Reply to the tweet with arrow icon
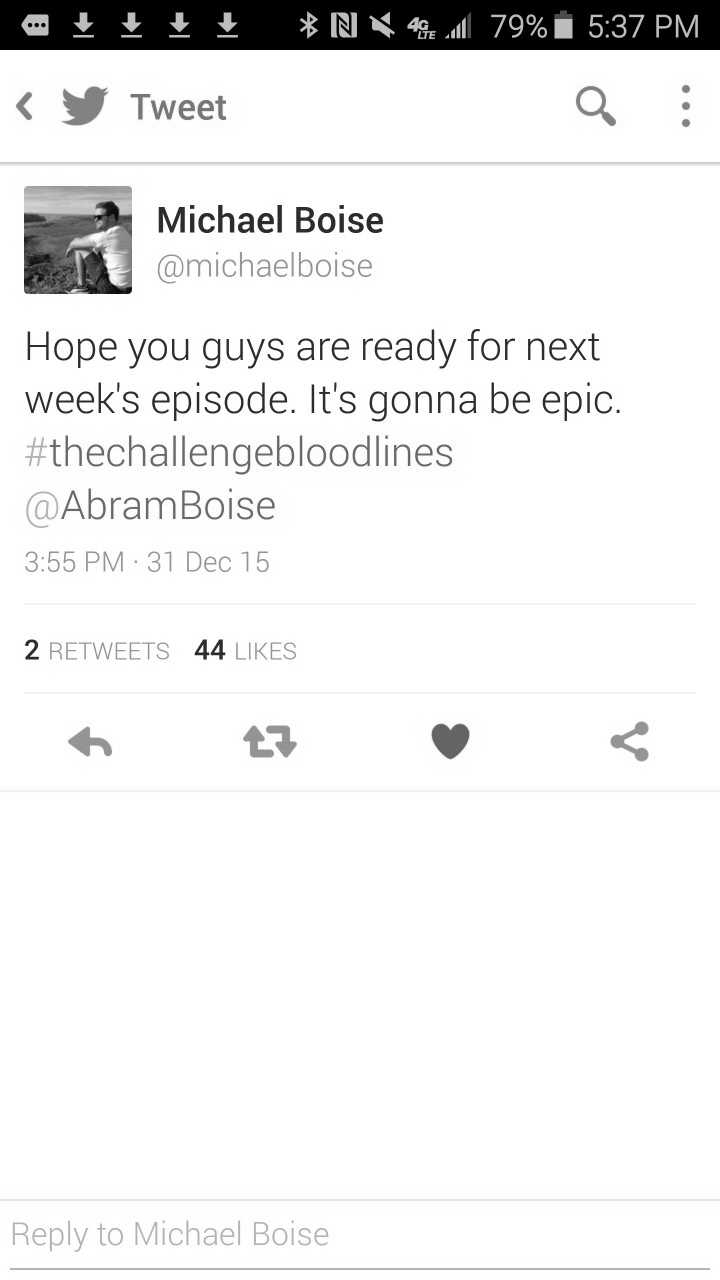720x1280 pixels. 90,742
